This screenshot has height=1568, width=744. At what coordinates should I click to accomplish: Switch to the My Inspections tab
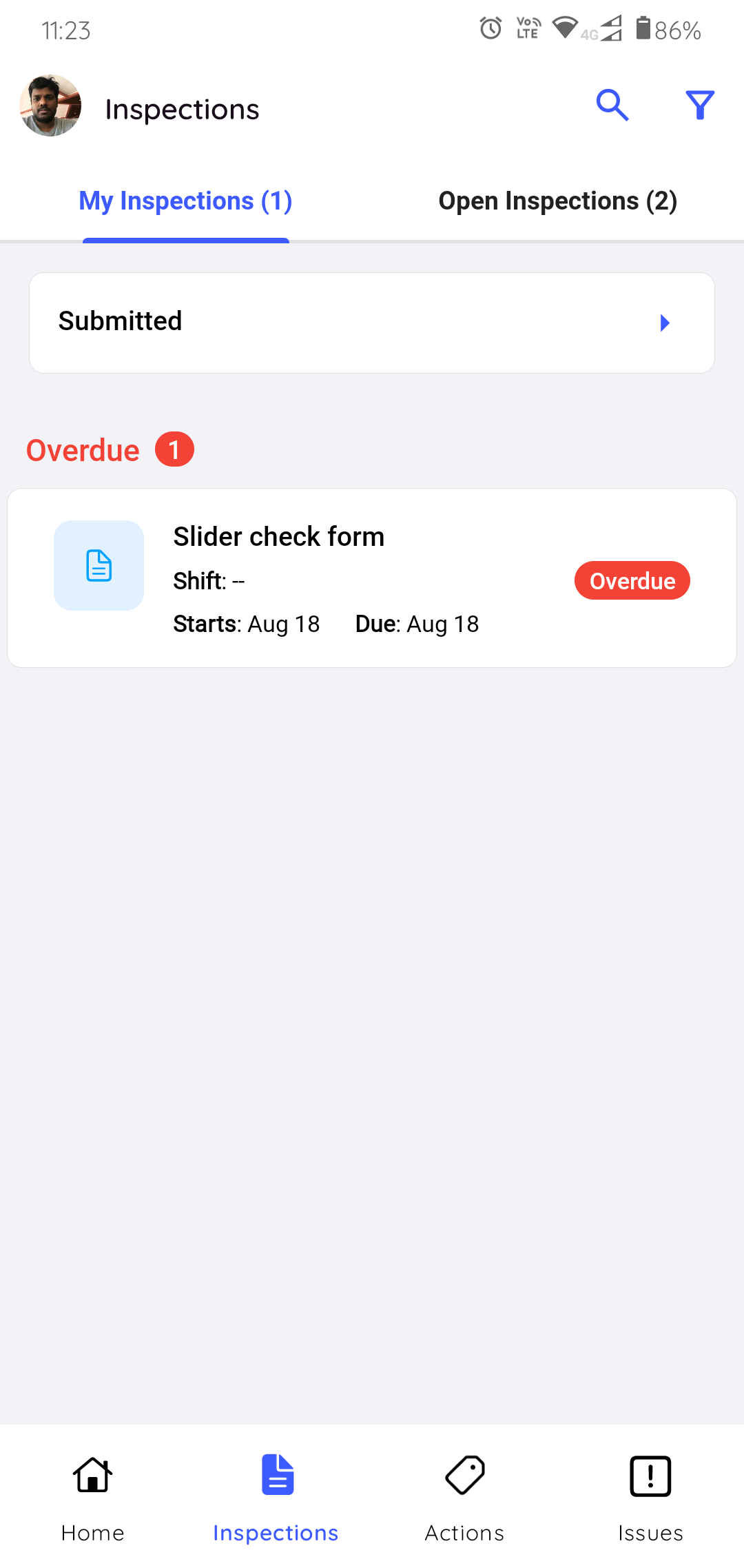pos(185,201)
